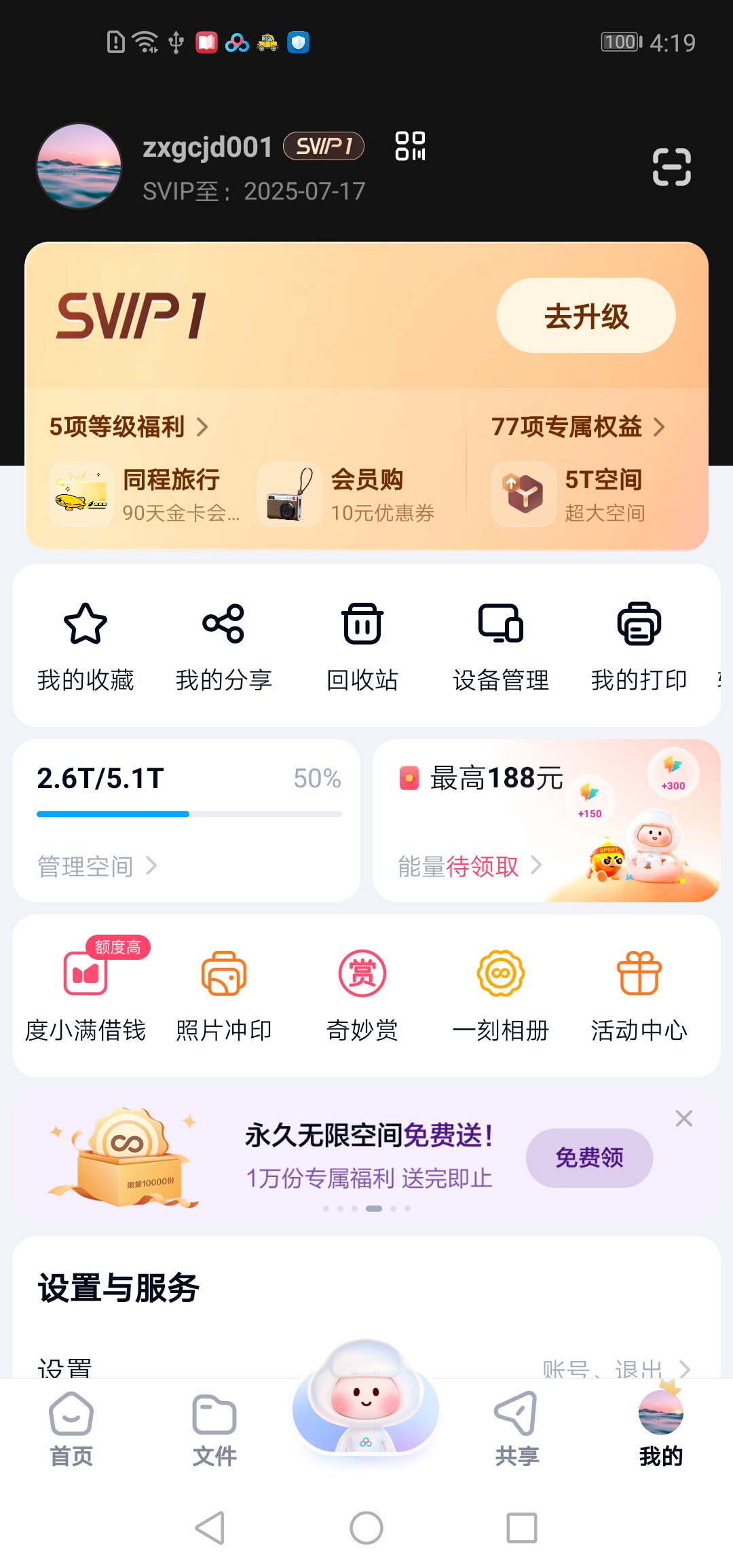Image resolution: width=733 pixels, height=1568 pixels.
Task: Tap the 去升级 upgrade button
Action: [x=586, y=316]
